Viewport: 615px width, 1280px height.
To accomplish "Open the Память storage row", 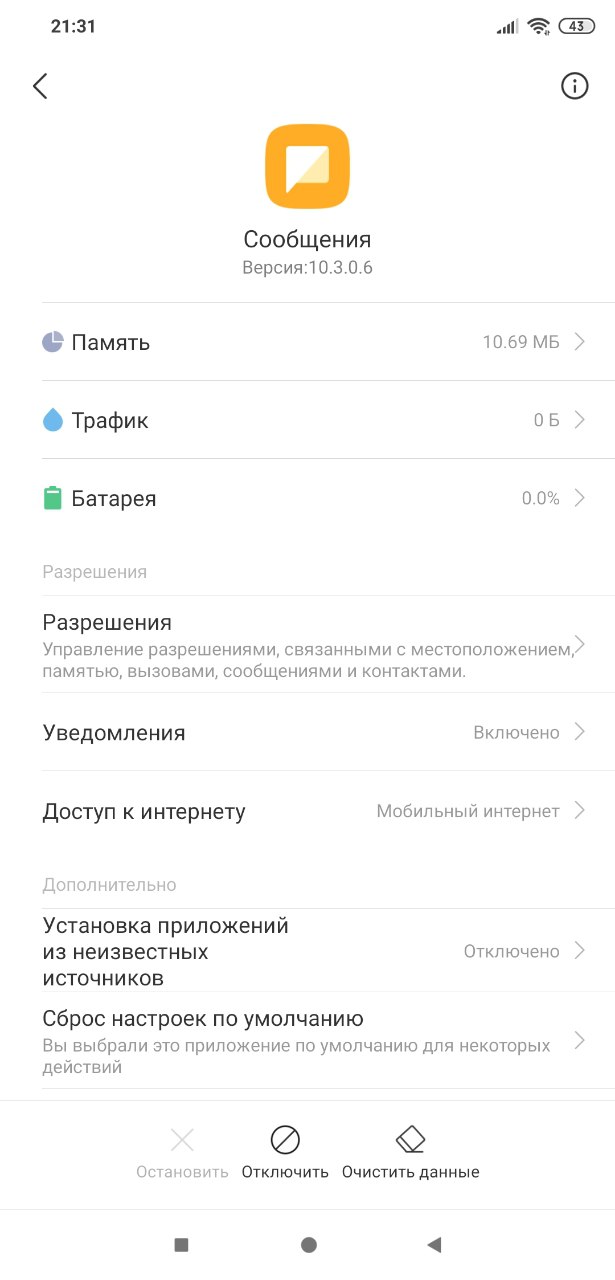I will pyautogui.click(x=307, y=342).
